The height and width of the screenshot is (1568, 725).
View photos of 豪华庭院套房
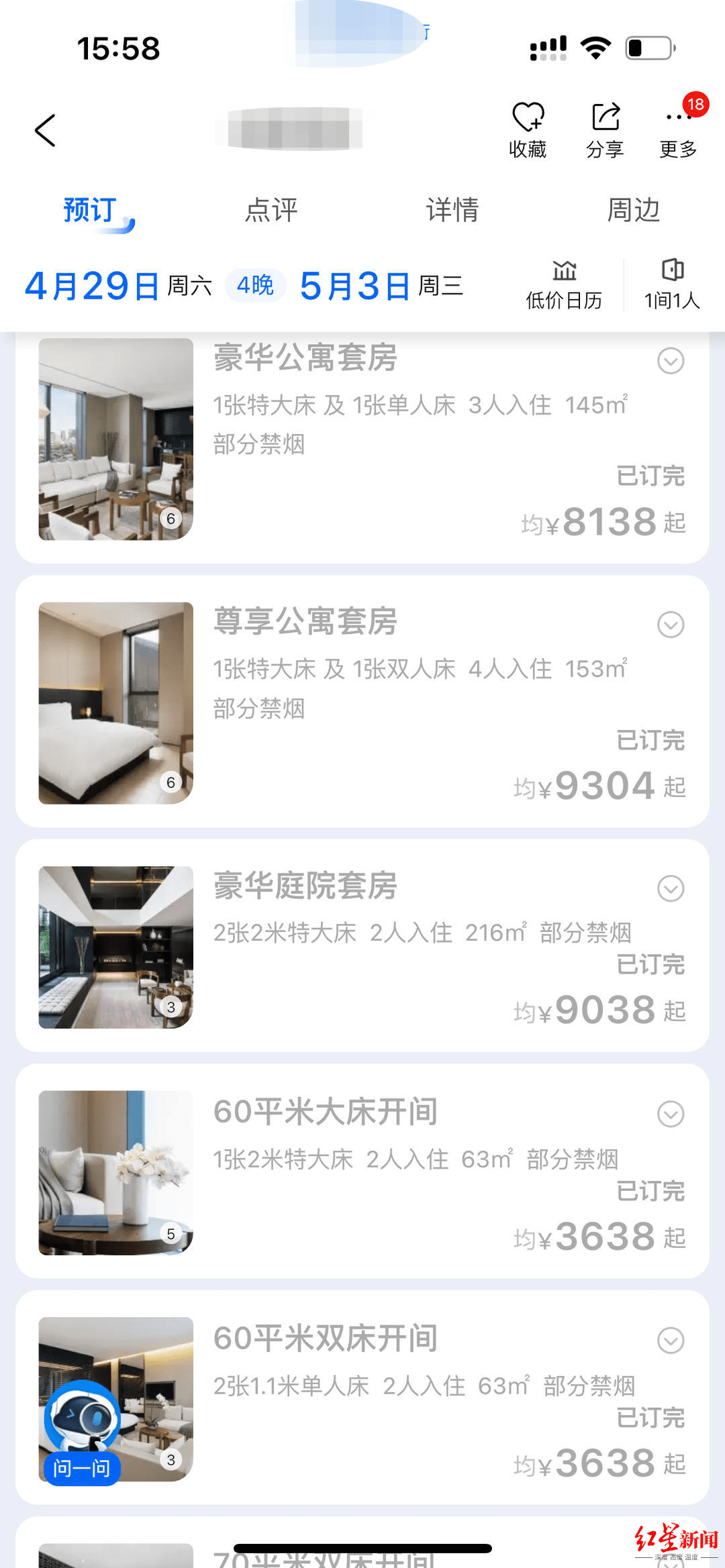(115, 947)
